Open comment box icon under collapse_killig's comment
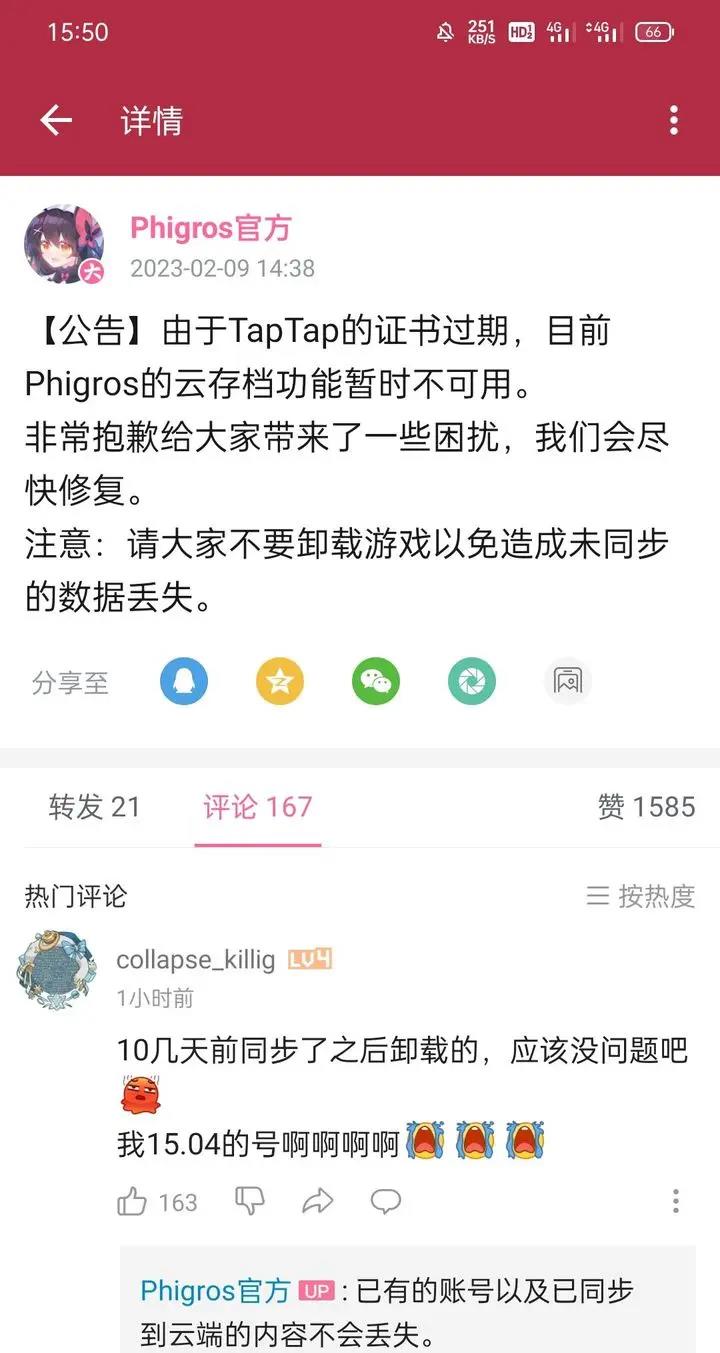 (x=386, y=1201)
